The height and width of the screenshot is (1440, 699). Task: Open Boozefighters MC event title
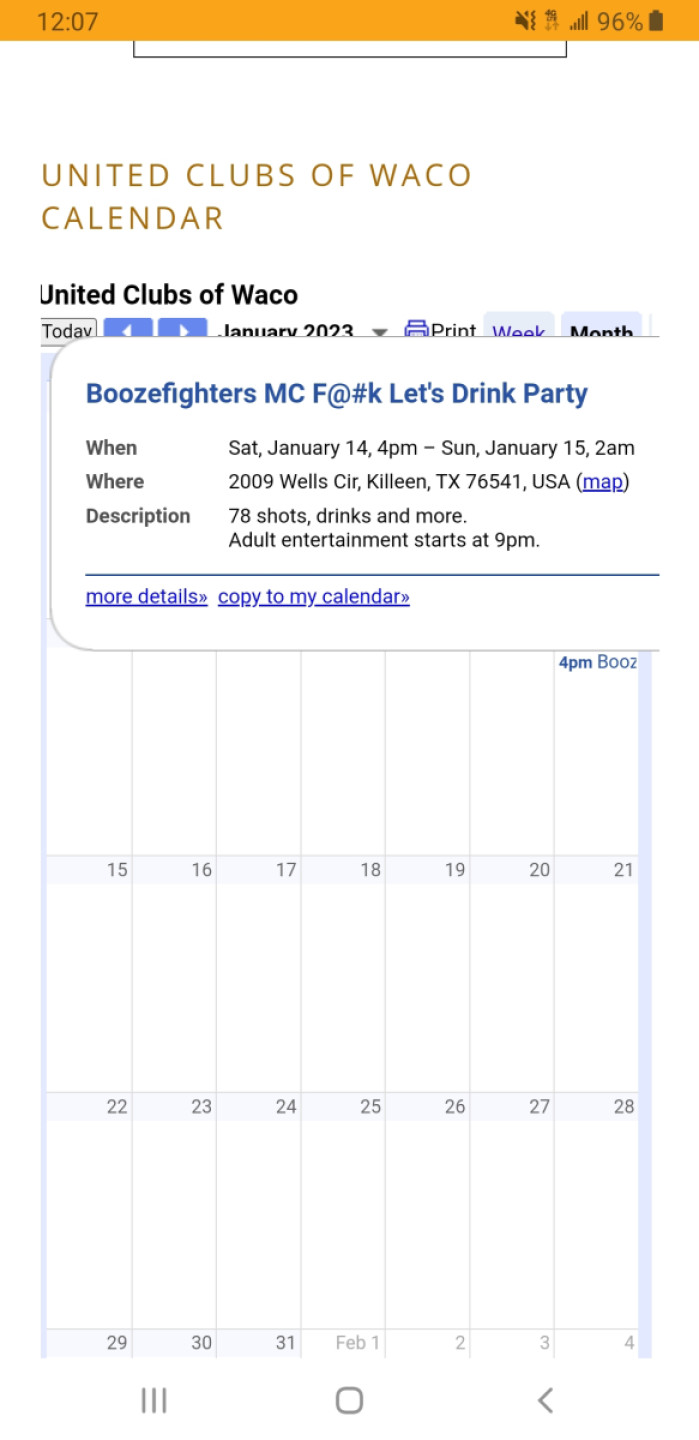tap(337, 394)
